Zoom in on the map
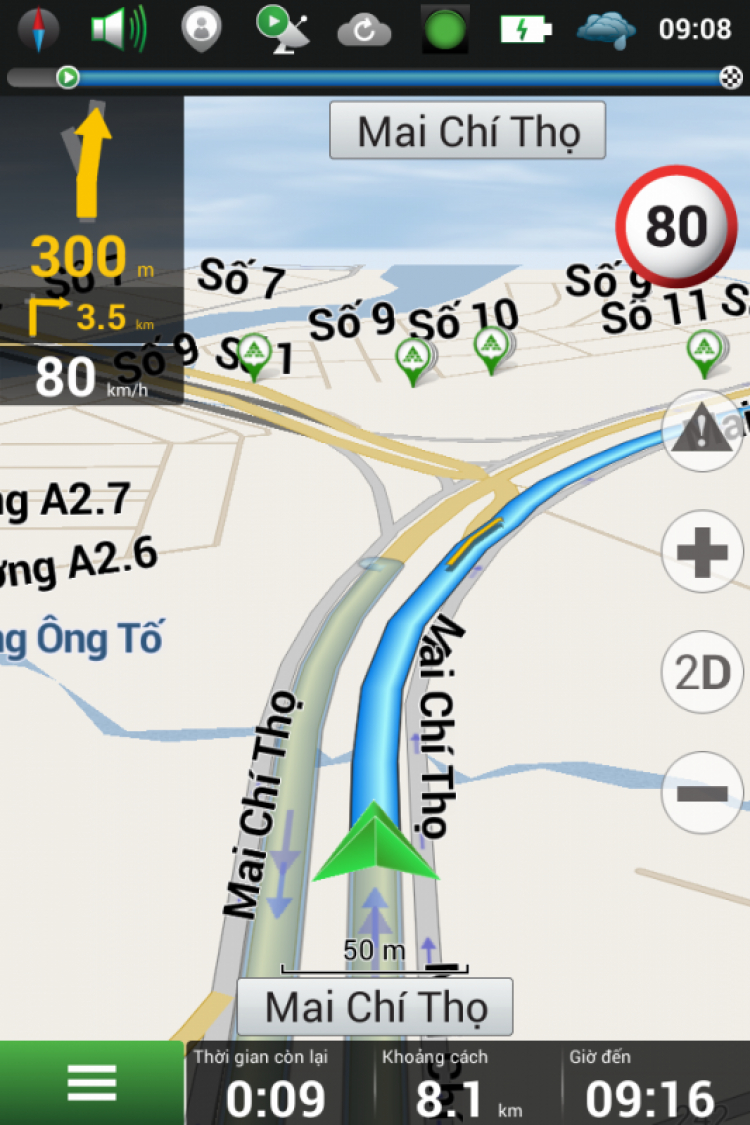The width and height of the screenshot is (750, 1125). (702, 552)
